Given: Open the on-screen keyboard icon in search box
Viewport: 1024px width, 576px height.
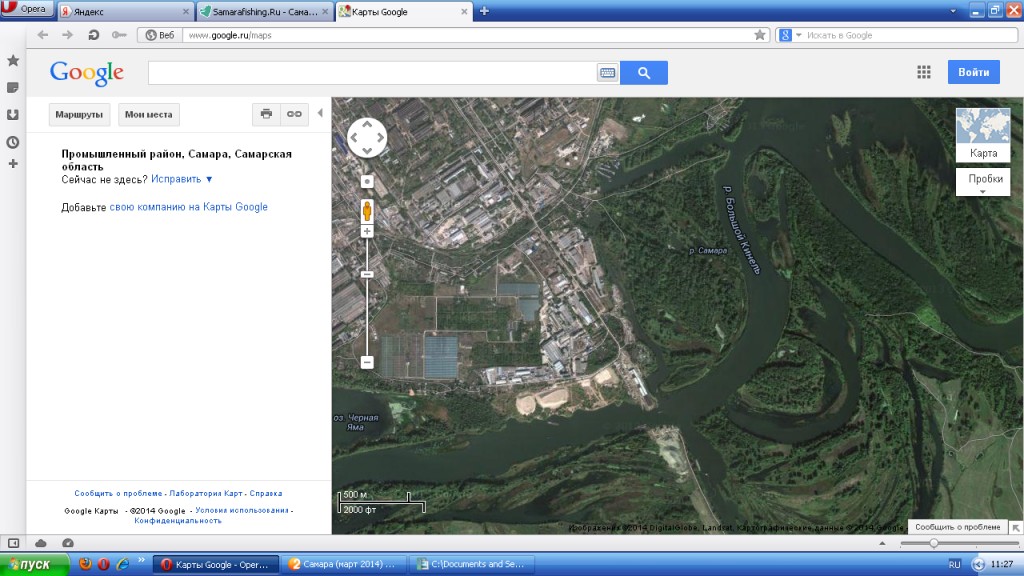Looking at the screenshot, I should 607,73.
